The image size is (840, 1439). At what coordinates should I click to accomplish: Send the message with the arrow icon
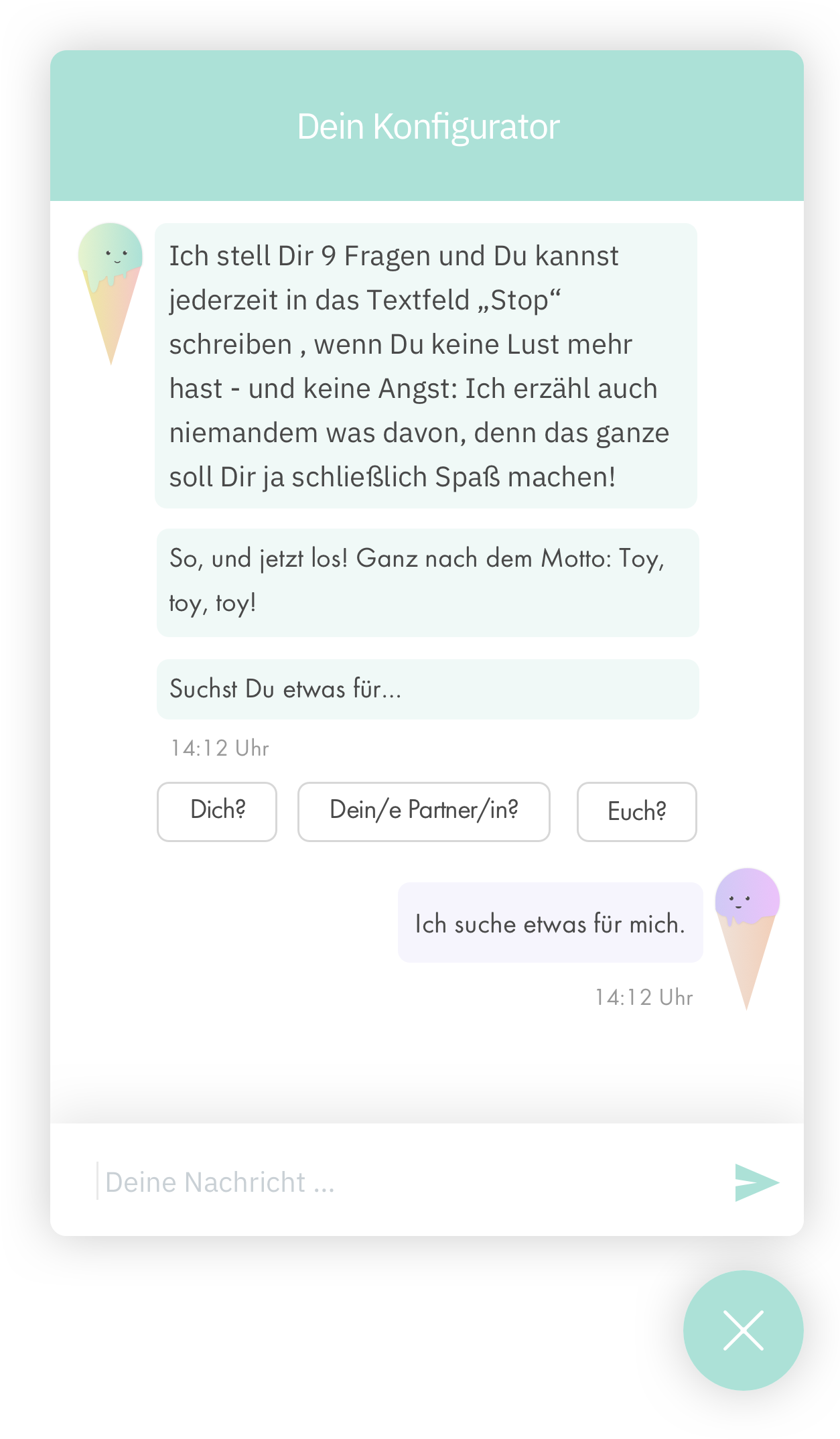click(x=756, y=1182)
